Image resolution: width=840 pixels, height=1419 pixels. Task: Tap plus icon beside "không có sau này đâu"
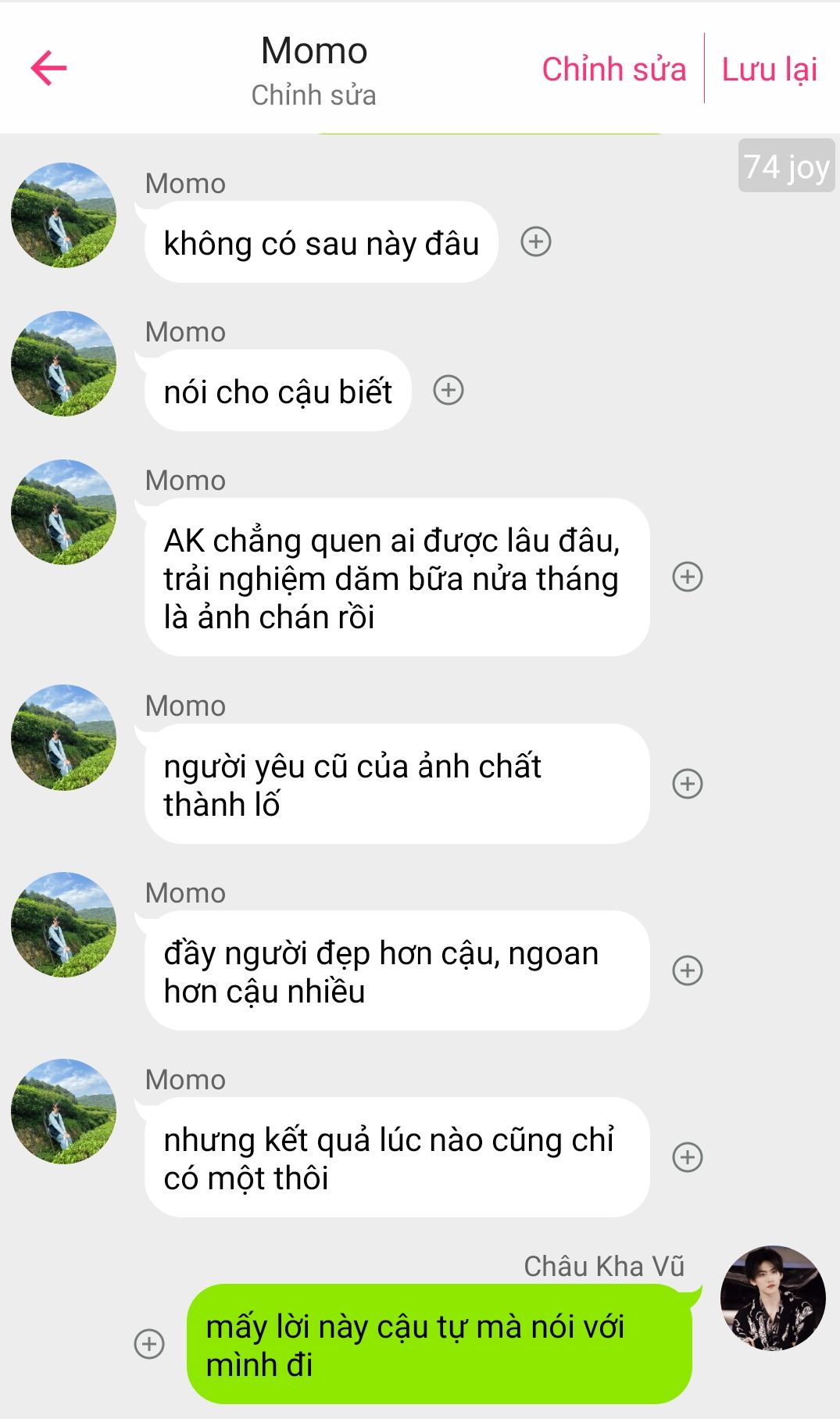click(x=536, y=241)
